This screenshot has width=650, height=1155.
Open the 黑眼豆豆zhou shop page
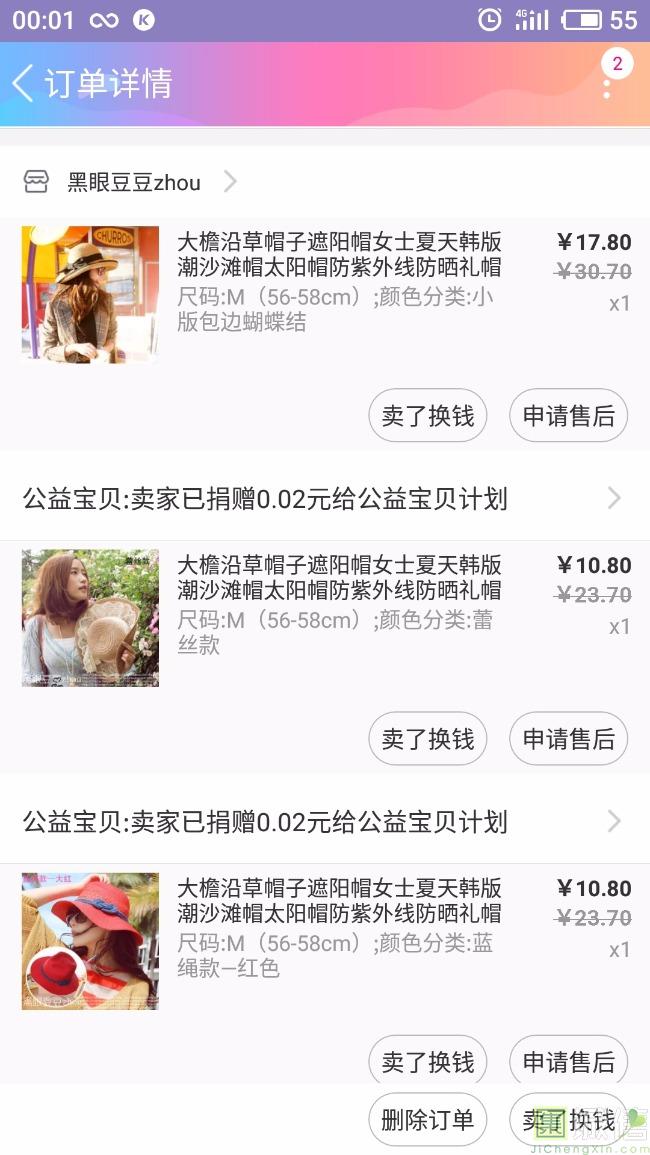coord(133,182)
